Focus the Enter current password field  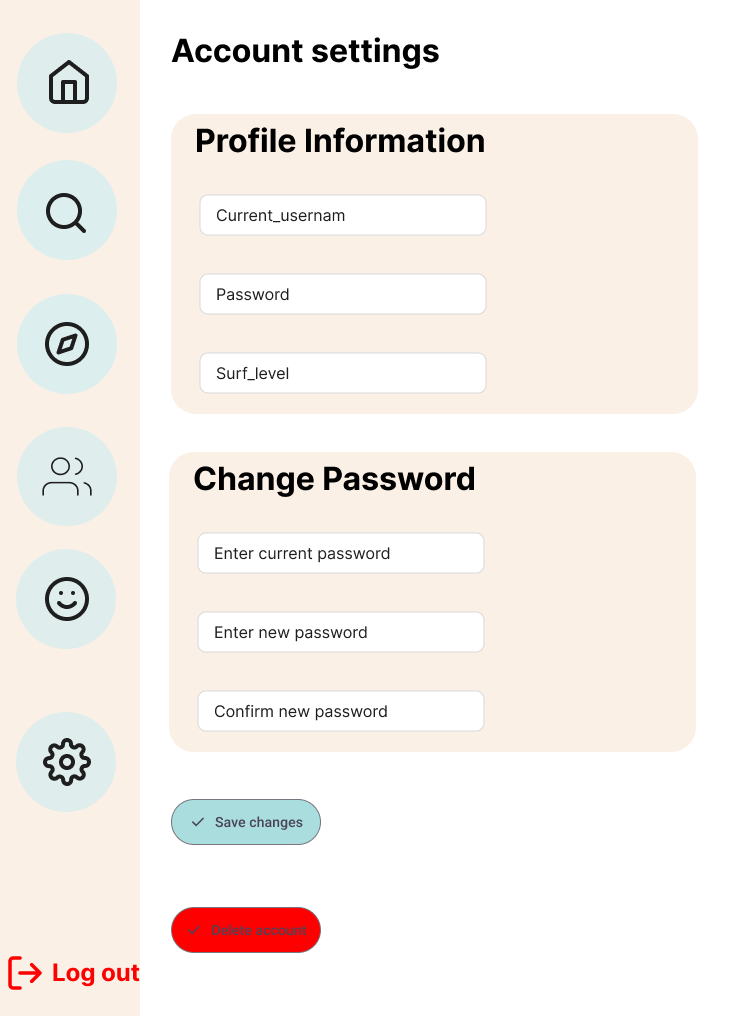341,553
